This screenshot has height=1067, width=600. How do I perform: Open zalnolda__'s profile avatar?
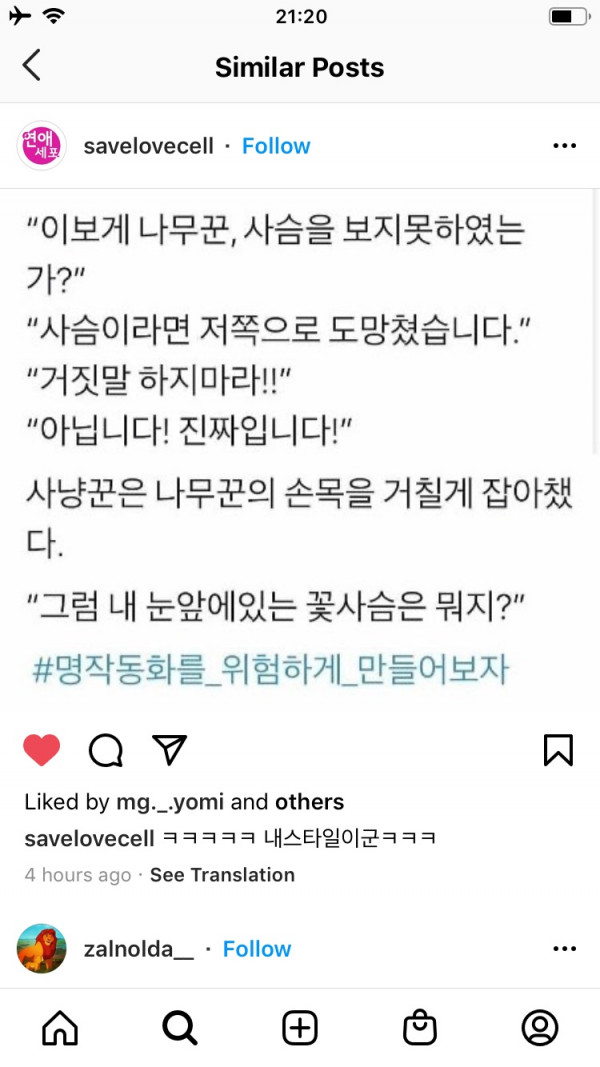pyautogui.click(x=42, y=949)
